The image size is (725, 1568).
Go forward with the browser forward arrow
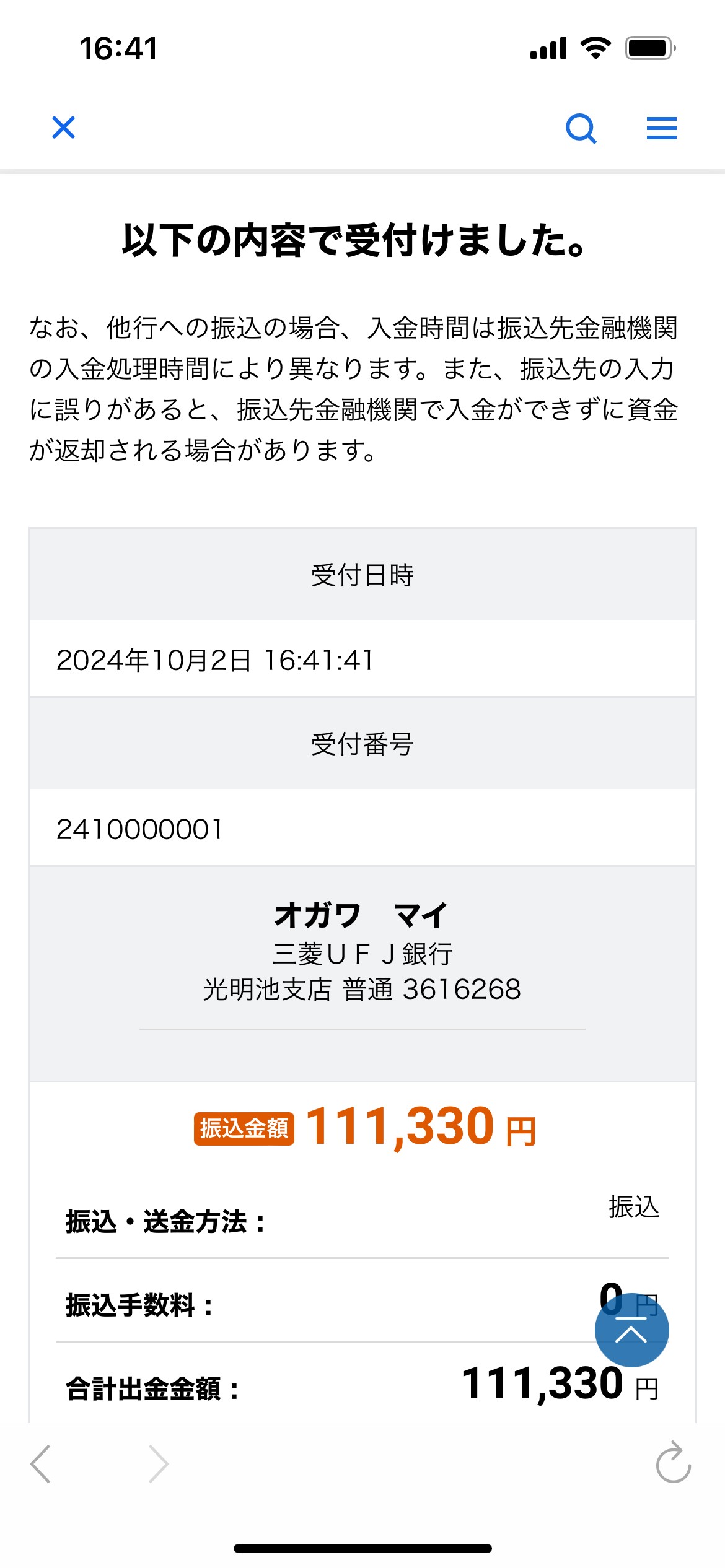(x=159, y=1464)
